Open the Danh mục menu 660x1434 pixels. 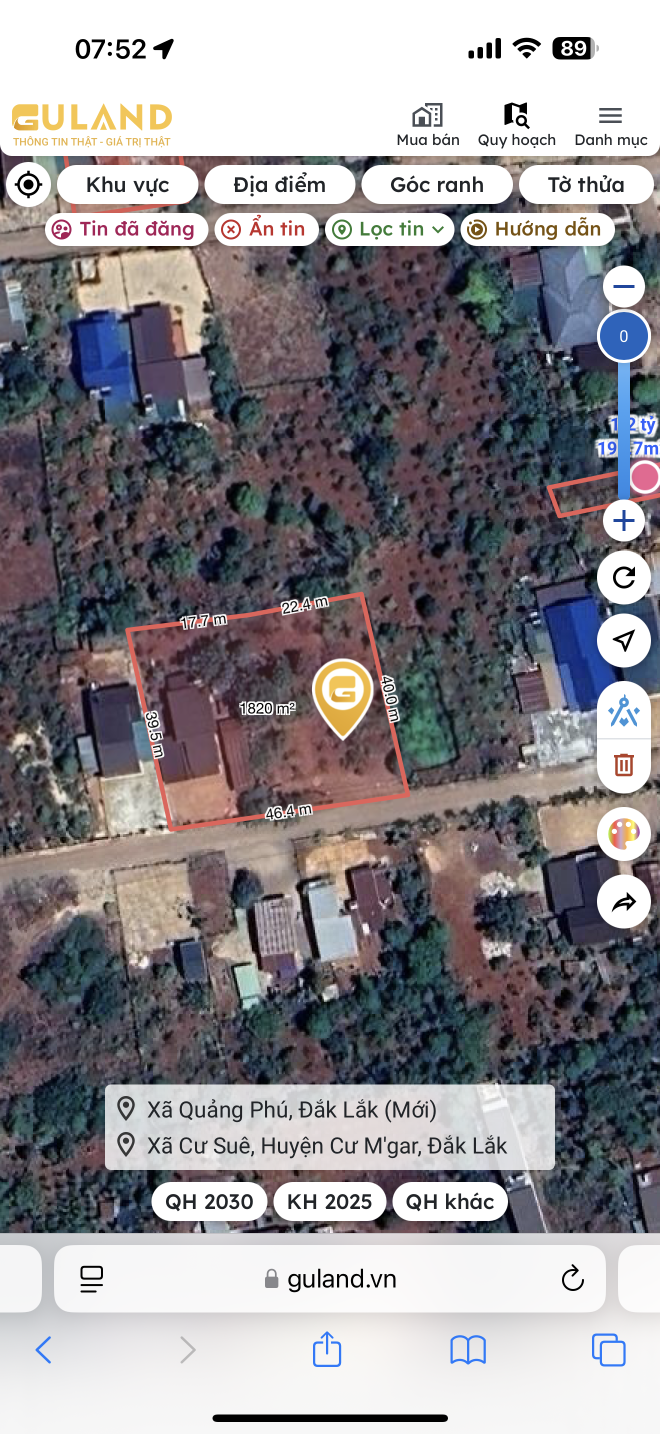click(610, 126)
